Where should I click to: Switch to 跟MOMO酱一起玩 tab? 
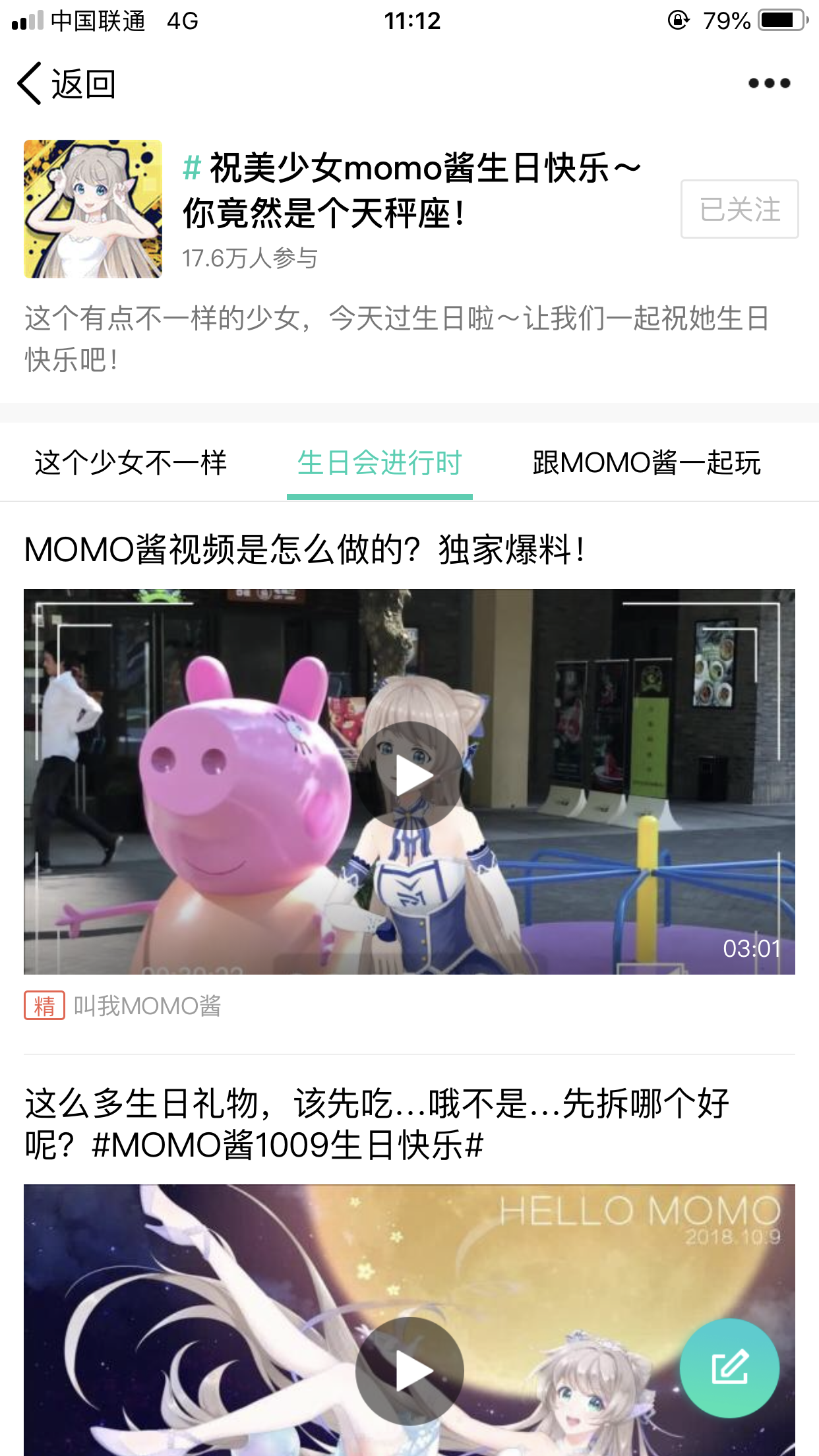tap(646, 462)
